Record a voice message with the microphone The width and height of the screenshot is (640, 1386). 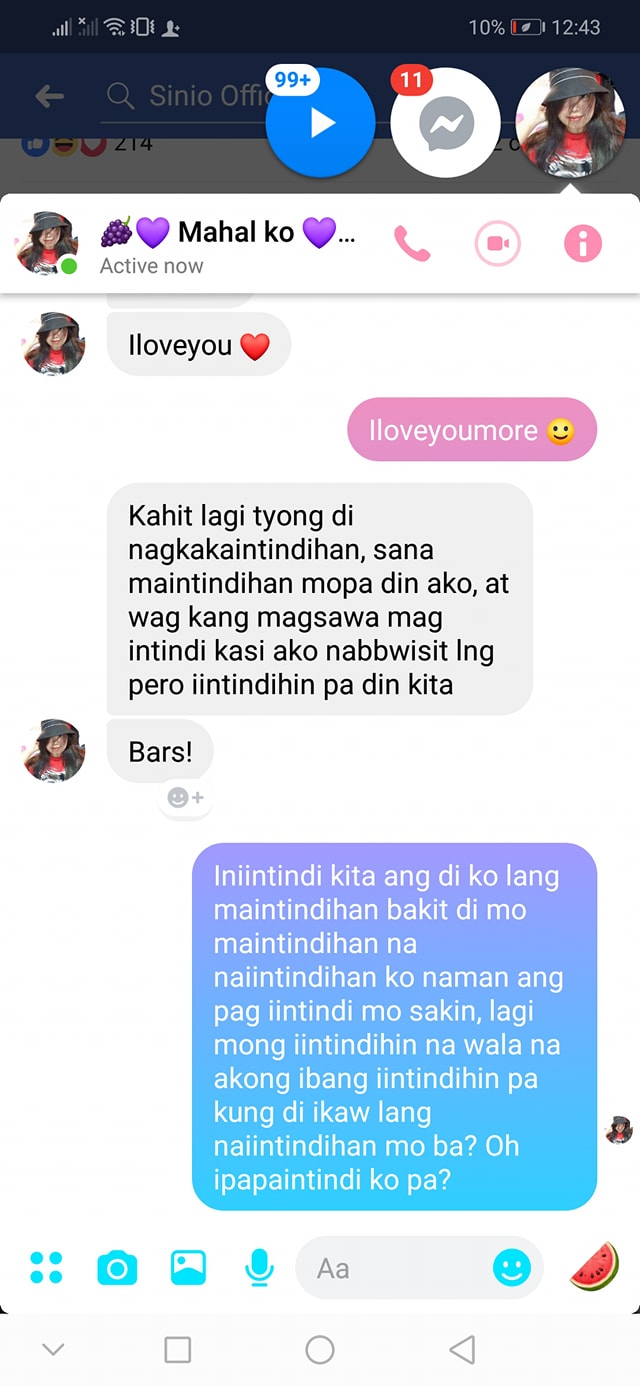tap(259, 1268)
